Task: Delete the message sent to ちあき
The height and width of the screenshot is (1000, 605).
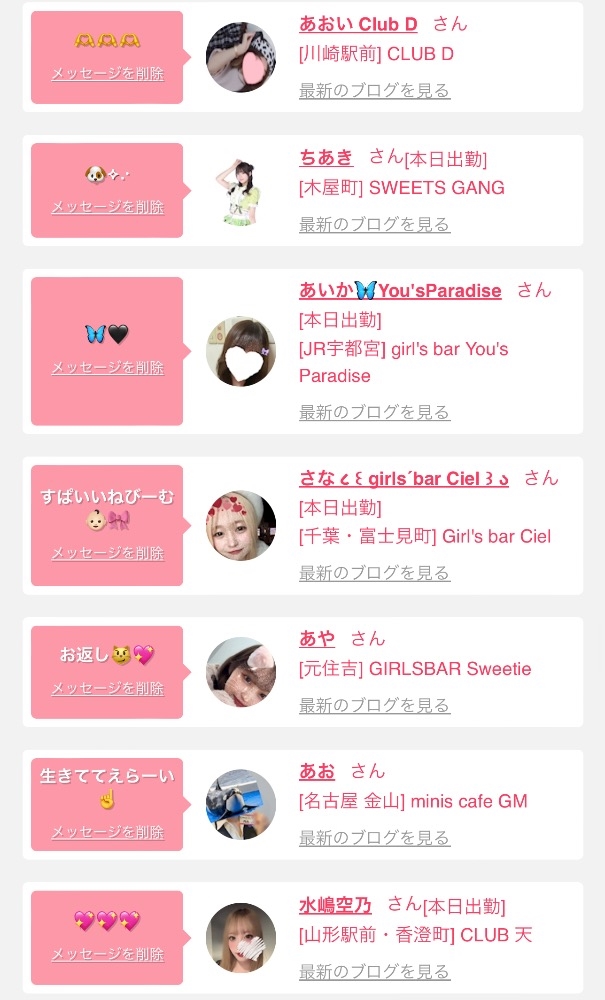Action: pyautogui.click(x=107, y=207)
